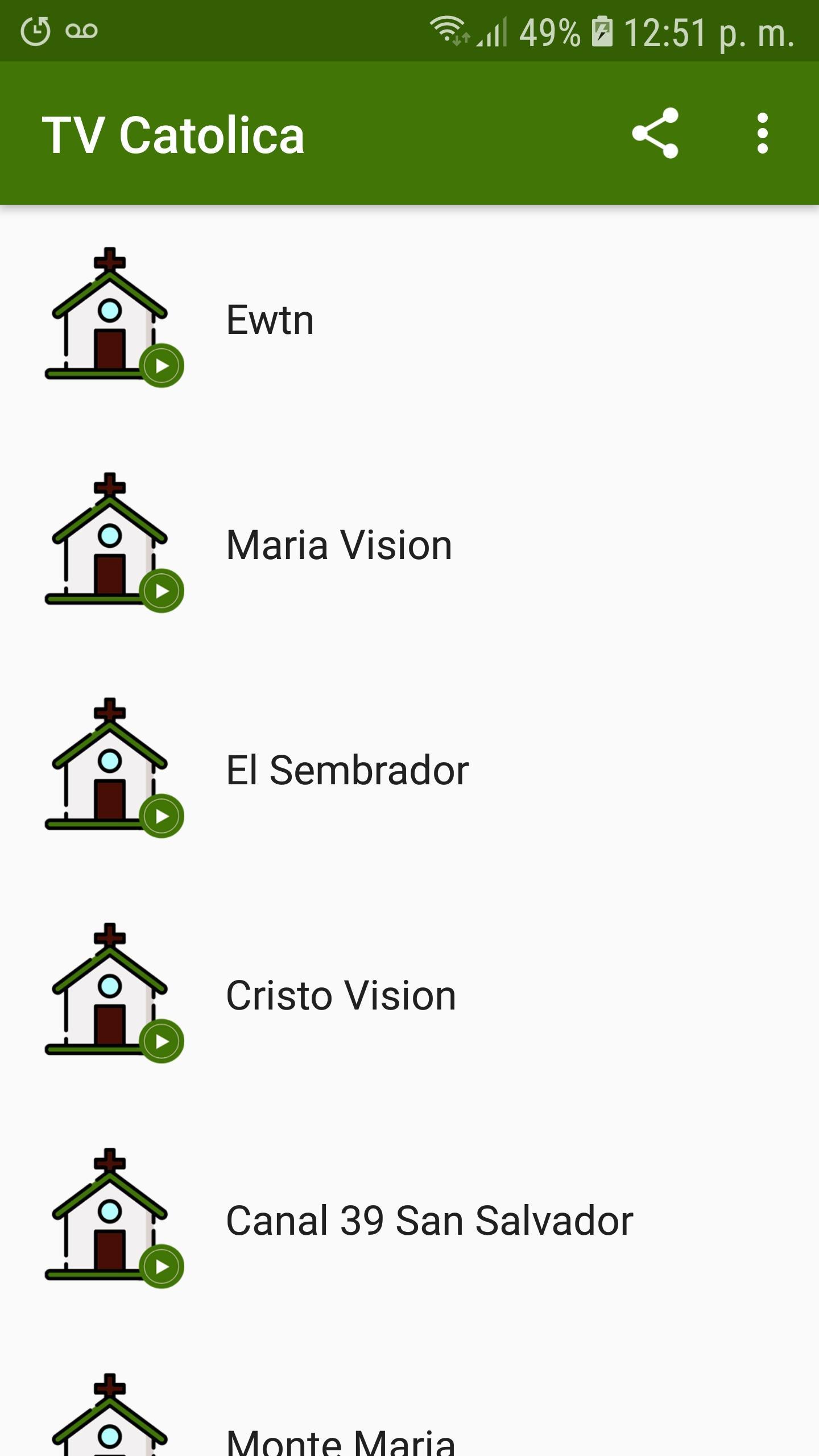The image size is (819, 1456).
Task: Open the Ewtn channel
Action: pyautogui.click(x=409, y=318)
